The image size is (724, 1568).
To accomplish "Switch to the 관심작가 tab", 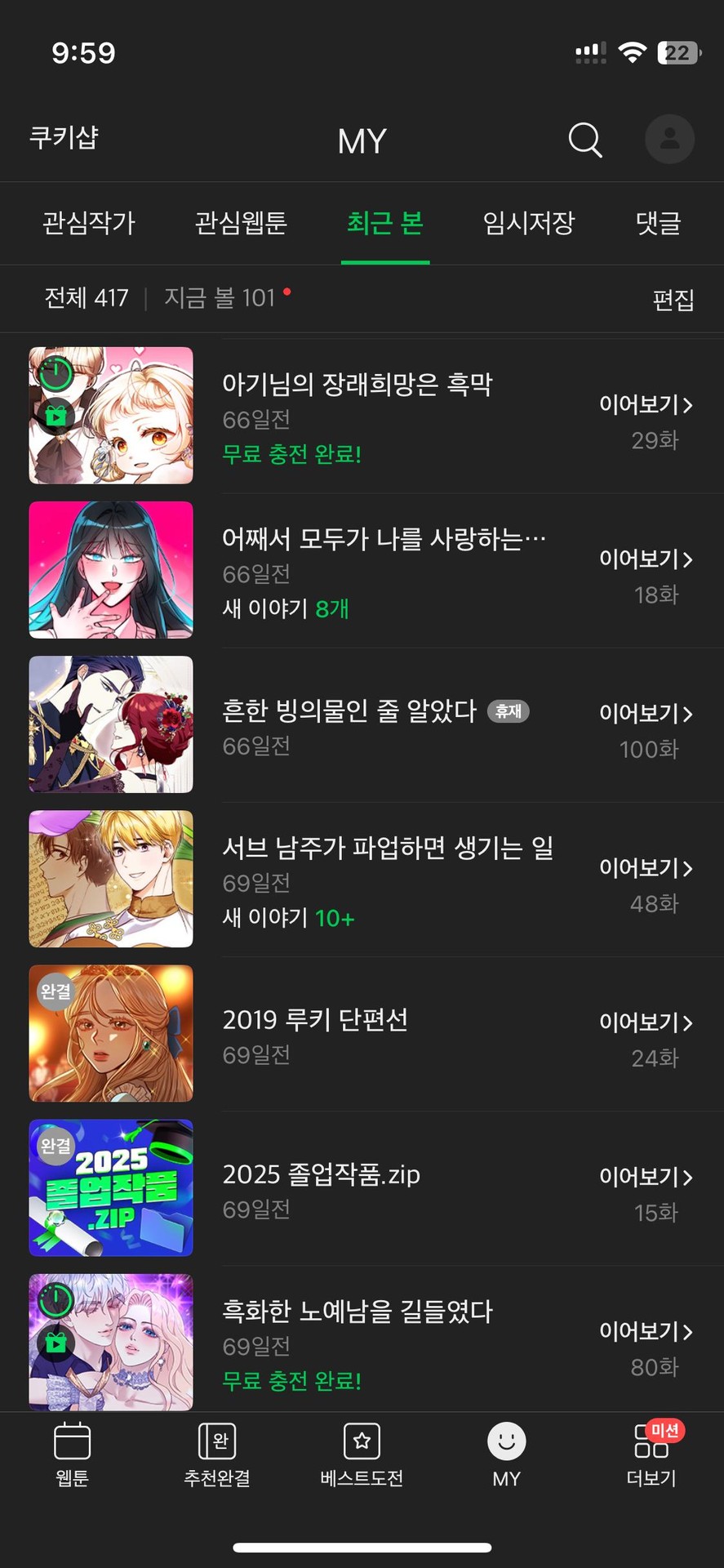I will point(89,223).
